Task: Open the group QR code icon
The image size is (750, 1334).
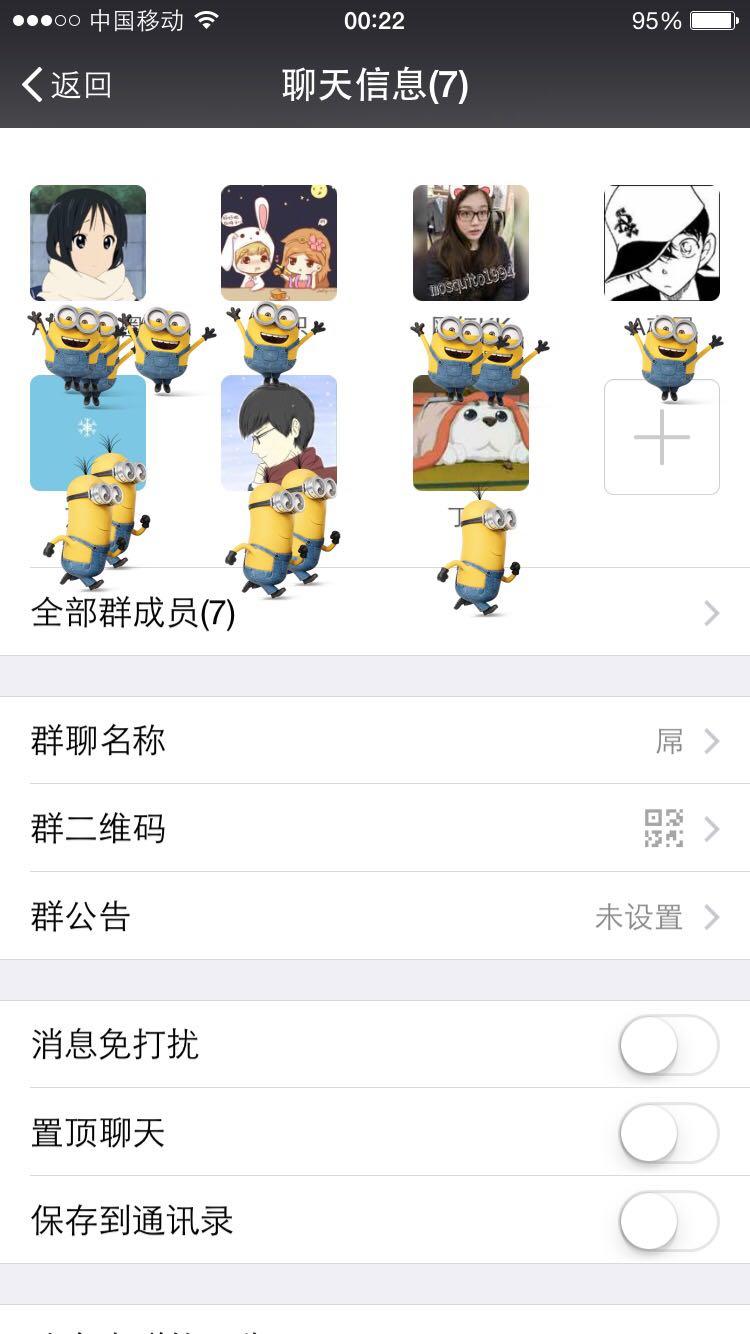Action: coord(666,829)
